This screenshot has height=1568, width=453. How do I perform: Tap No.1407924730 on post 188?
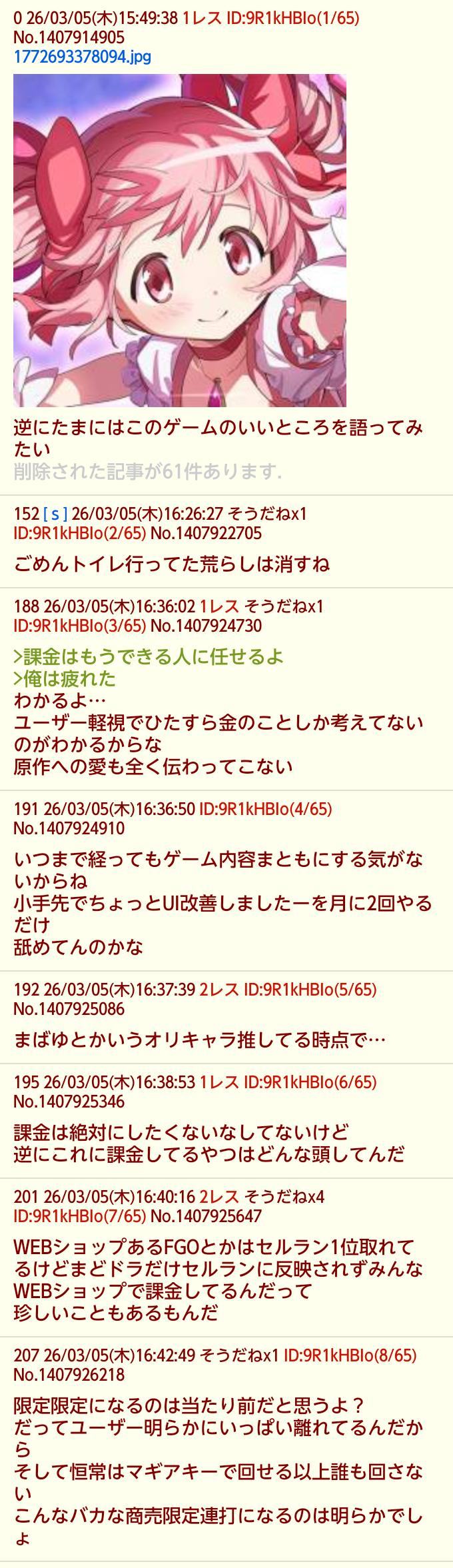coord(206,626)
